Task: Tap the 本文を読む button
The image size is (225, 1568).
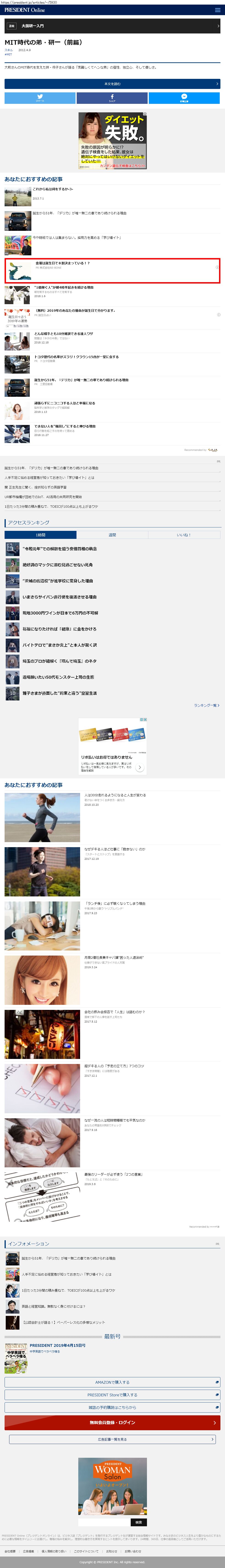Action: point(113,84)
